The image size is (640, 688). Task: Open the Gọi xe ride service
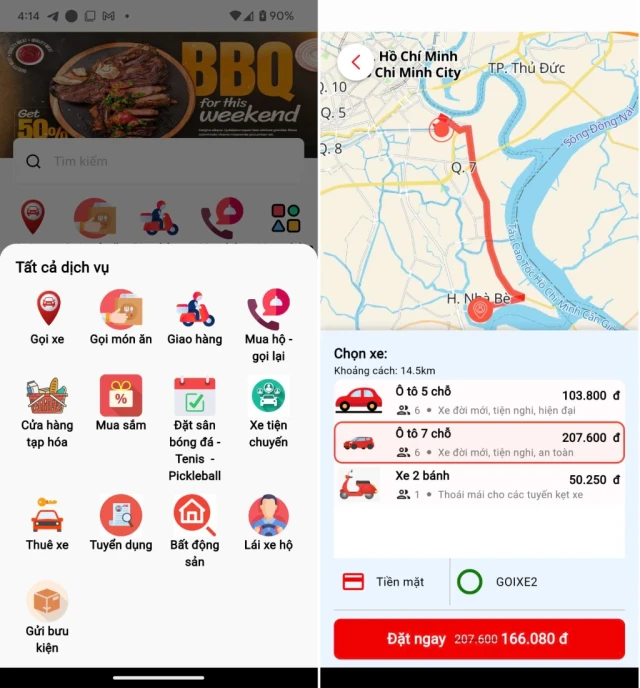tap(47, 318)
